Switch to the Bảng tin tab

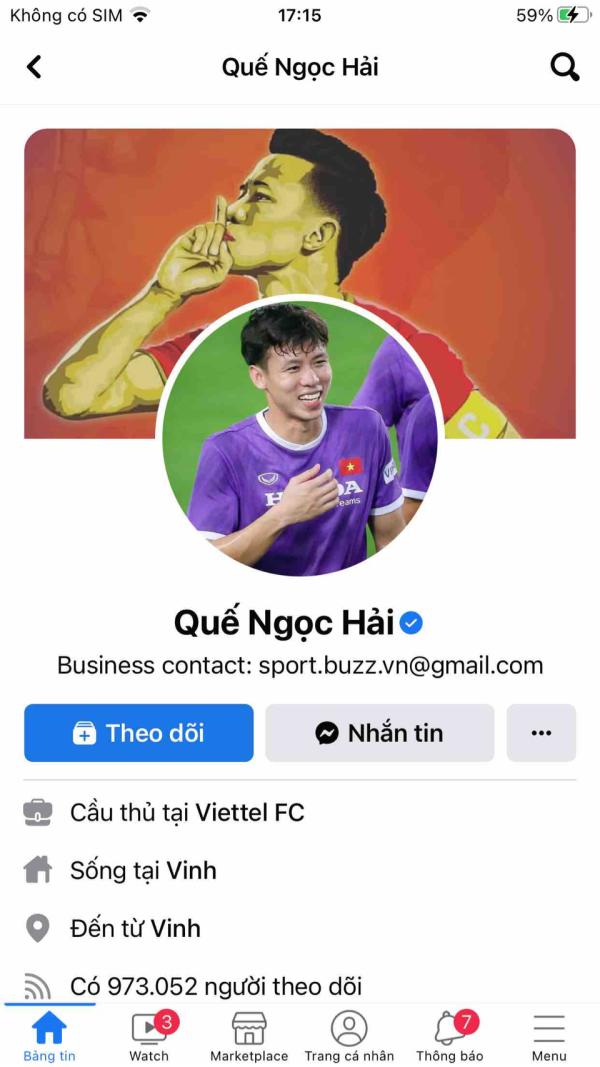tap(49, 1037)
